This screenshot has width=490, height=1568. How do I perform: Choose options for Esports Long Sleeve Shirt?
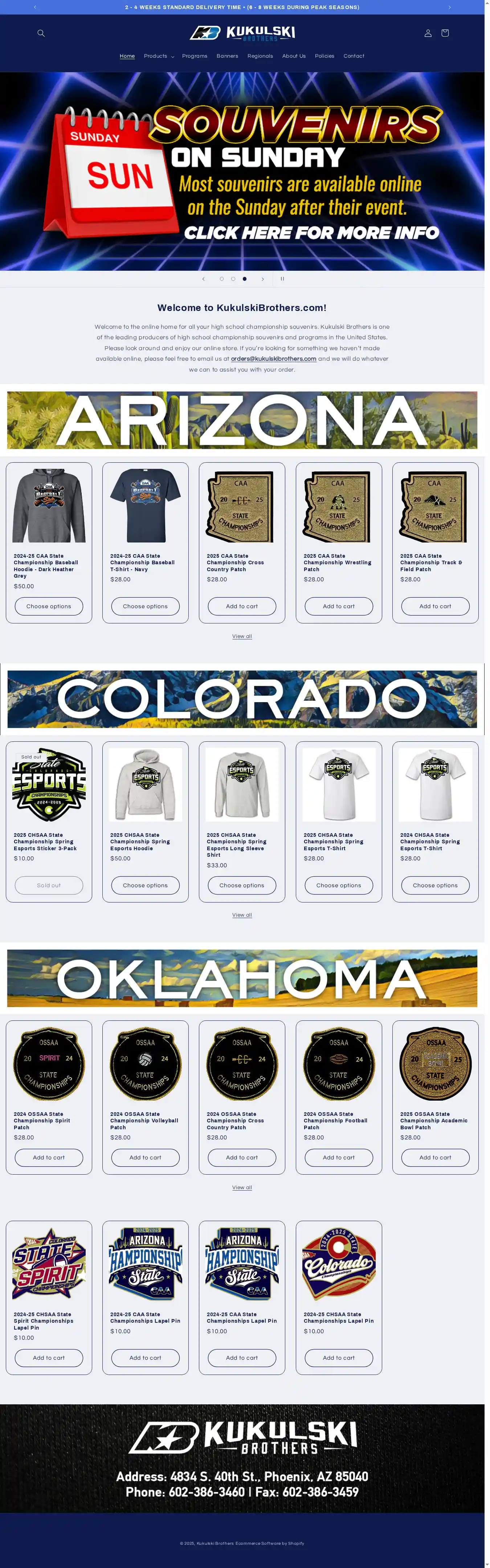(x=242, y=886)
